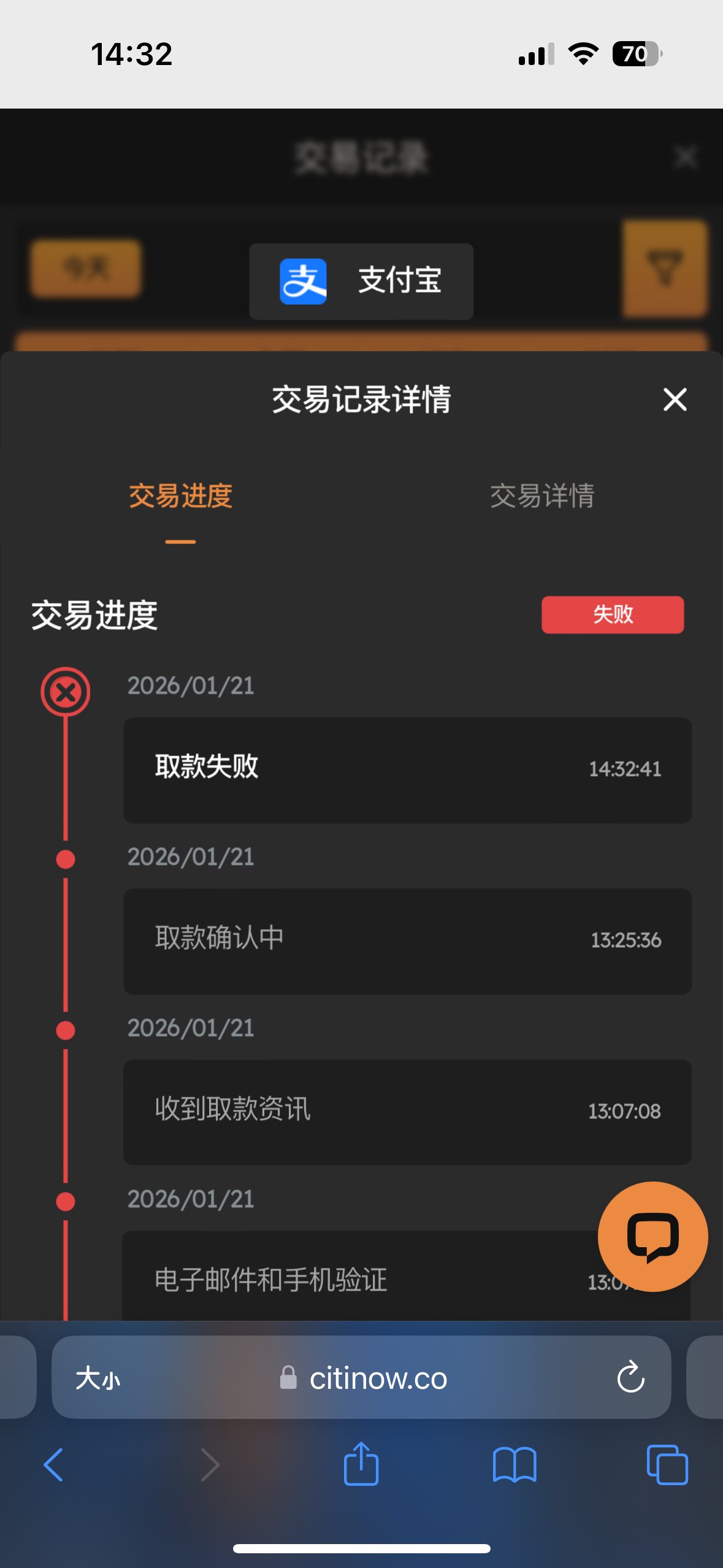The image size is (723, 1568).
Task: Tap the timeline entry 电子邮件和手机验证
Action: [407, 1282]
